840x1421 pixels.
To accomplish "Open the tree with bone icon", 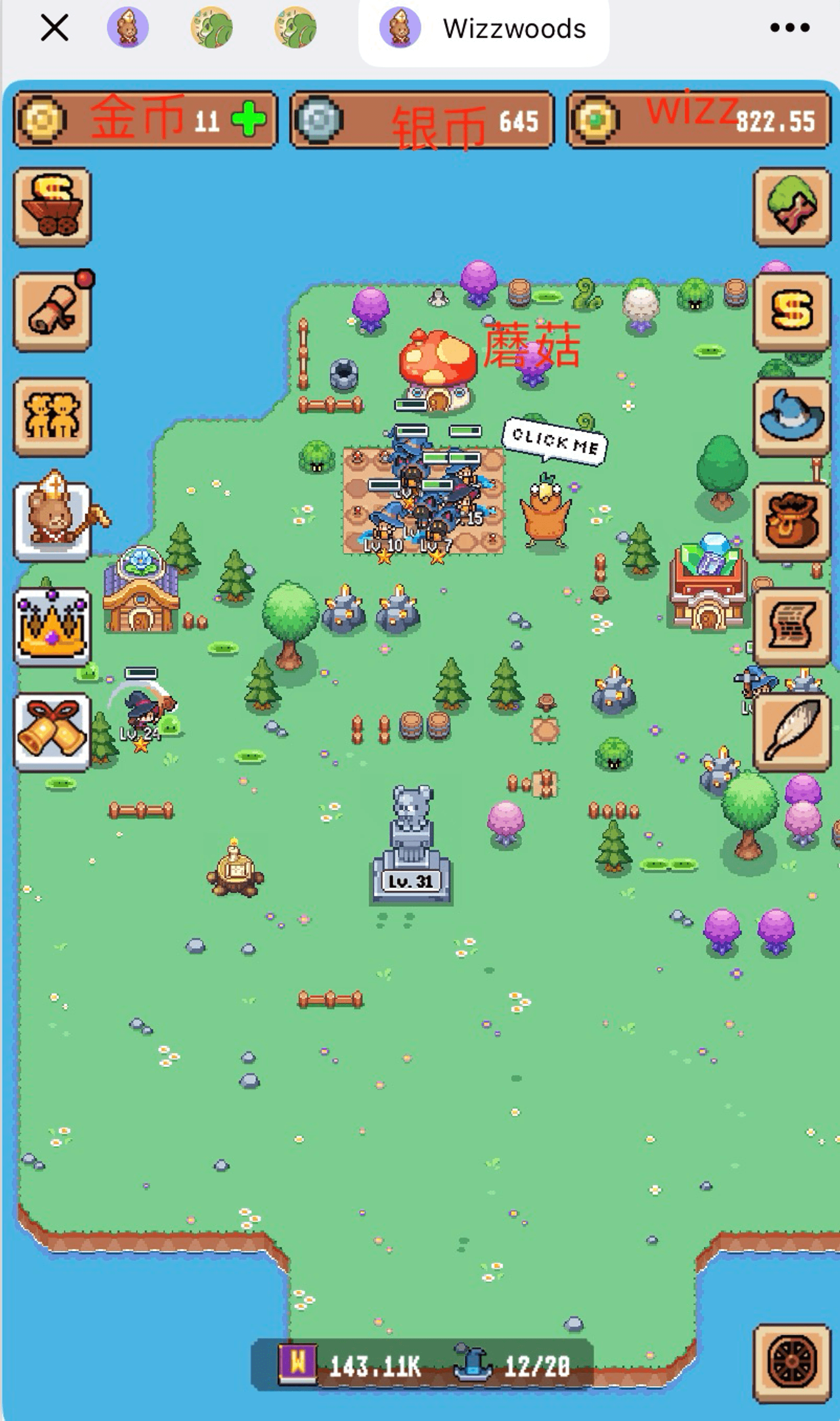I will [791, 207].
